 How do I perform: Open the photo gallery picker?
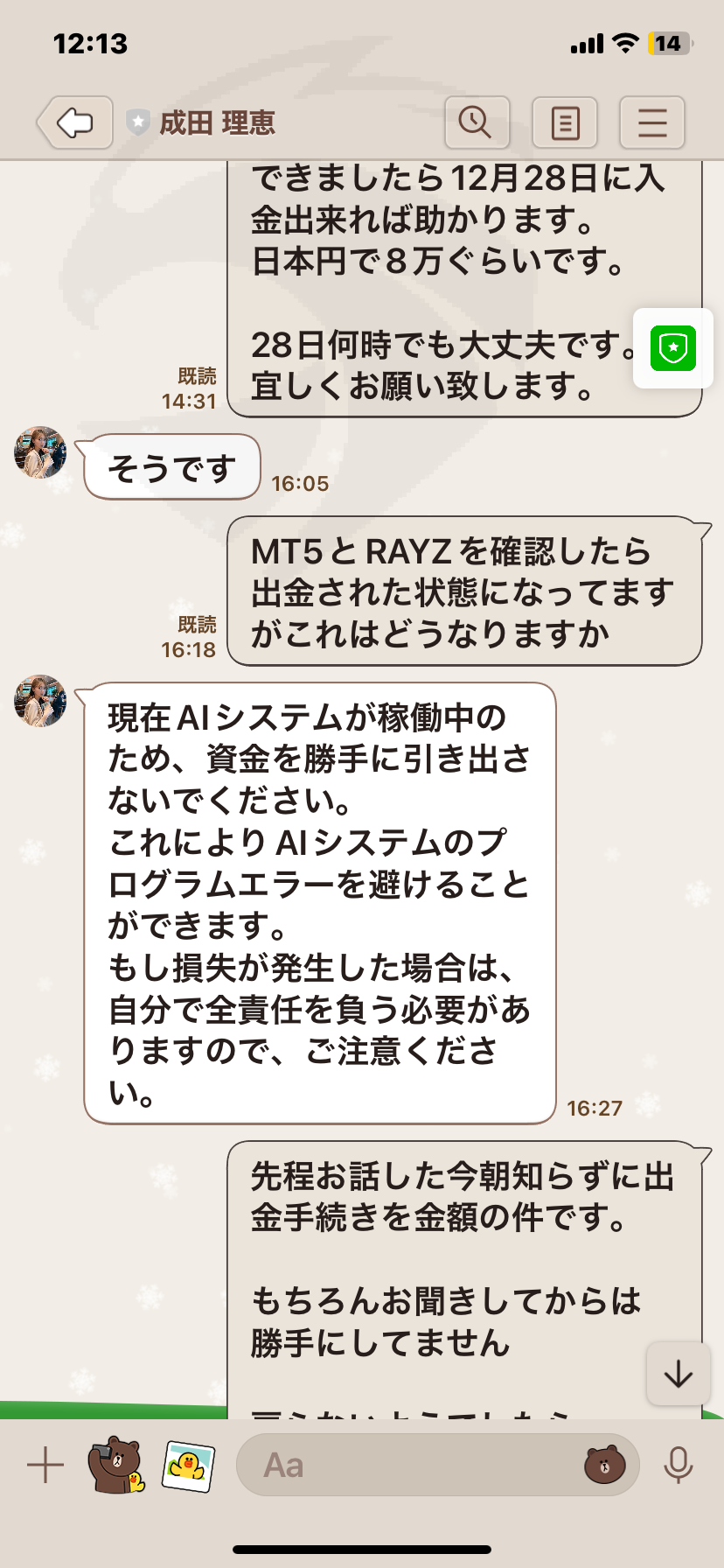[188, 1466]
